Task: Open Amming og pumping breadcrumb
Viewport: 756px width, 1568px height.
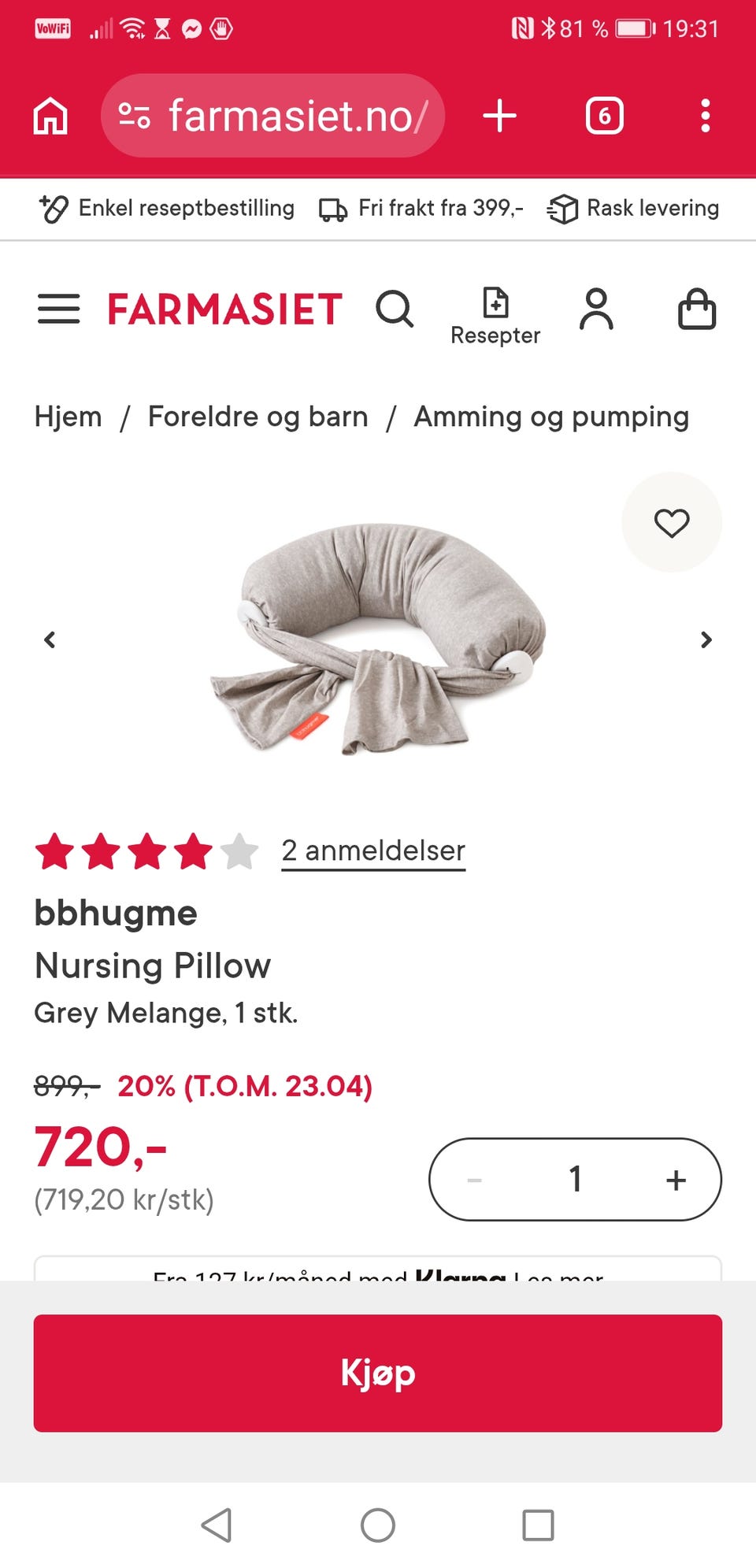Action: [x=551, y=417]
